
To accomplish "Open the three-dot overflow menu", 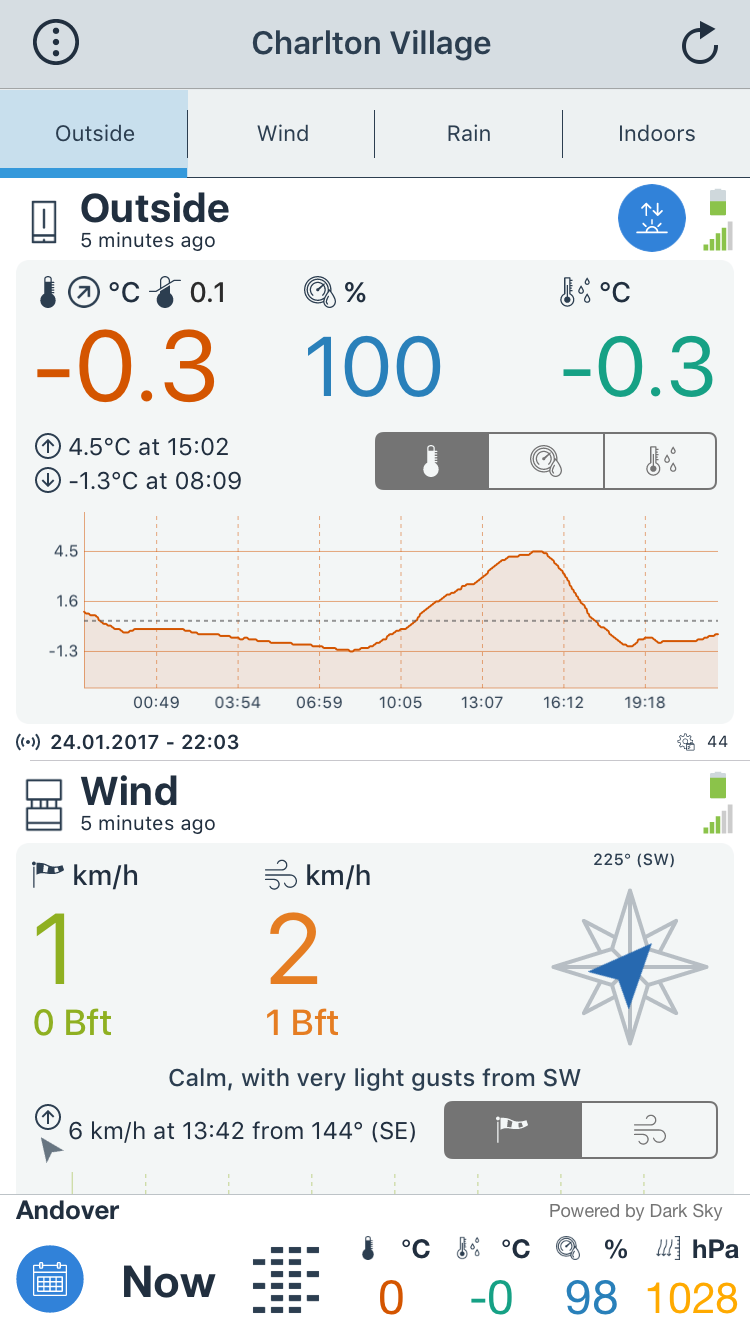I will pyautogui.click(x=56, y=43).
